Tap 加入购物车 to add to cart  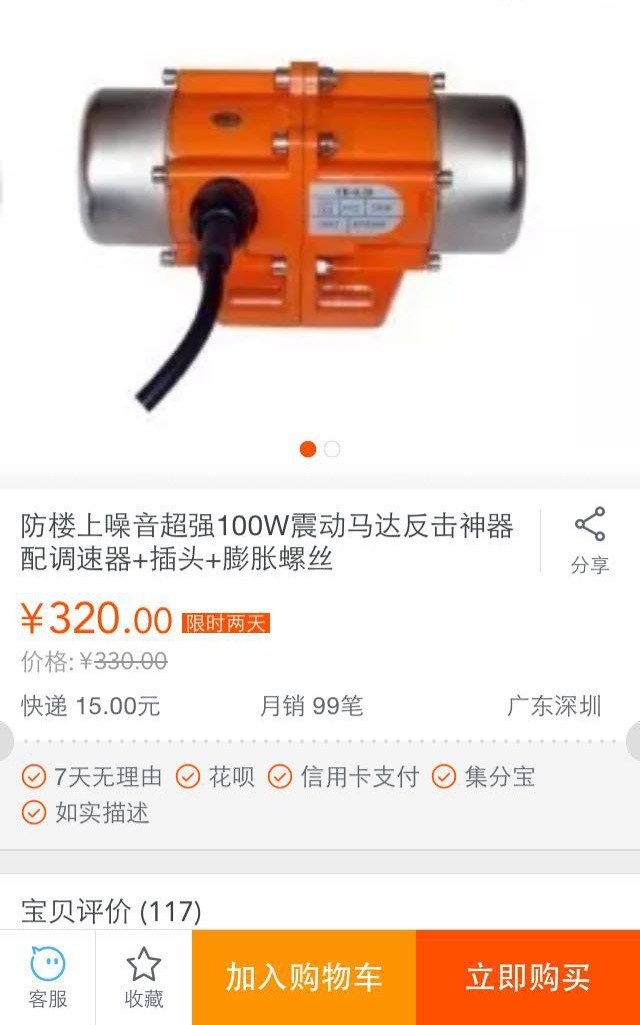coord(303,977)
